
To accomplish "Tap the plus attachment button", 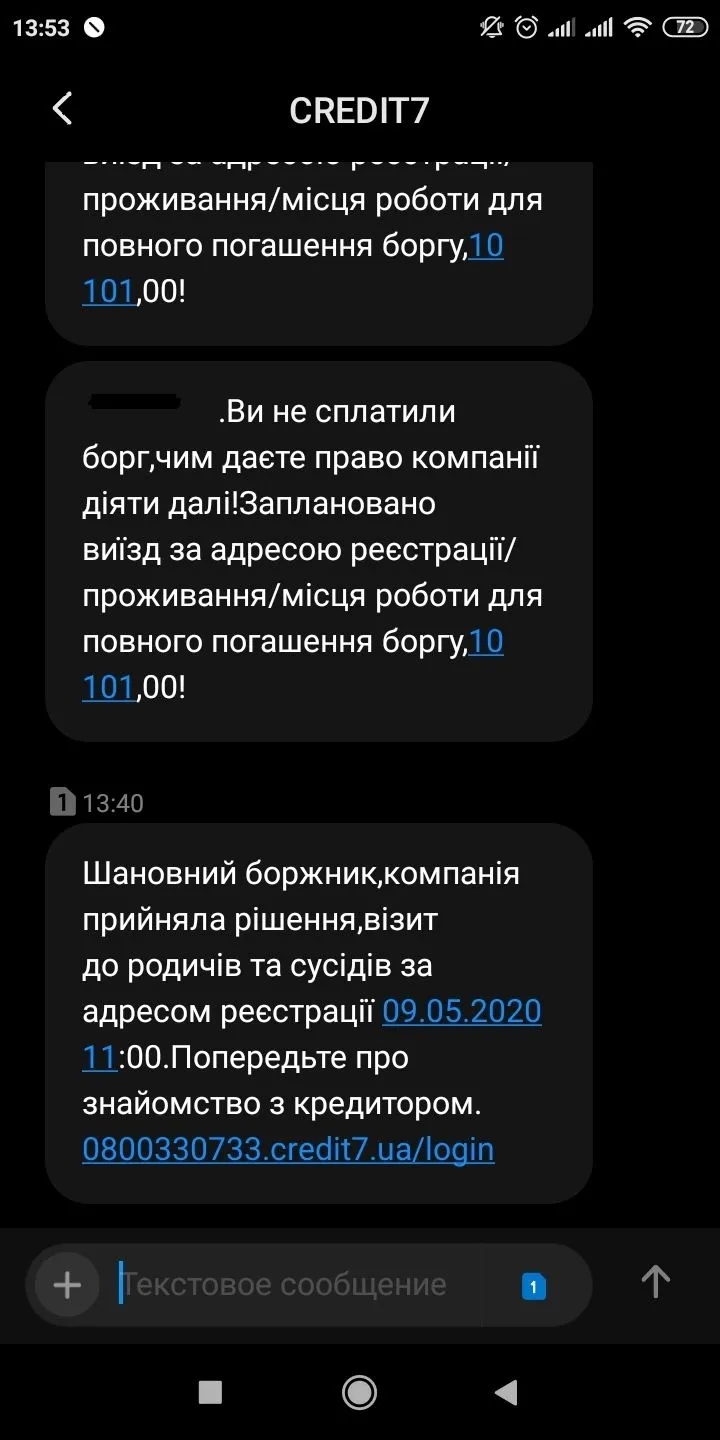I will (67, 1284).
